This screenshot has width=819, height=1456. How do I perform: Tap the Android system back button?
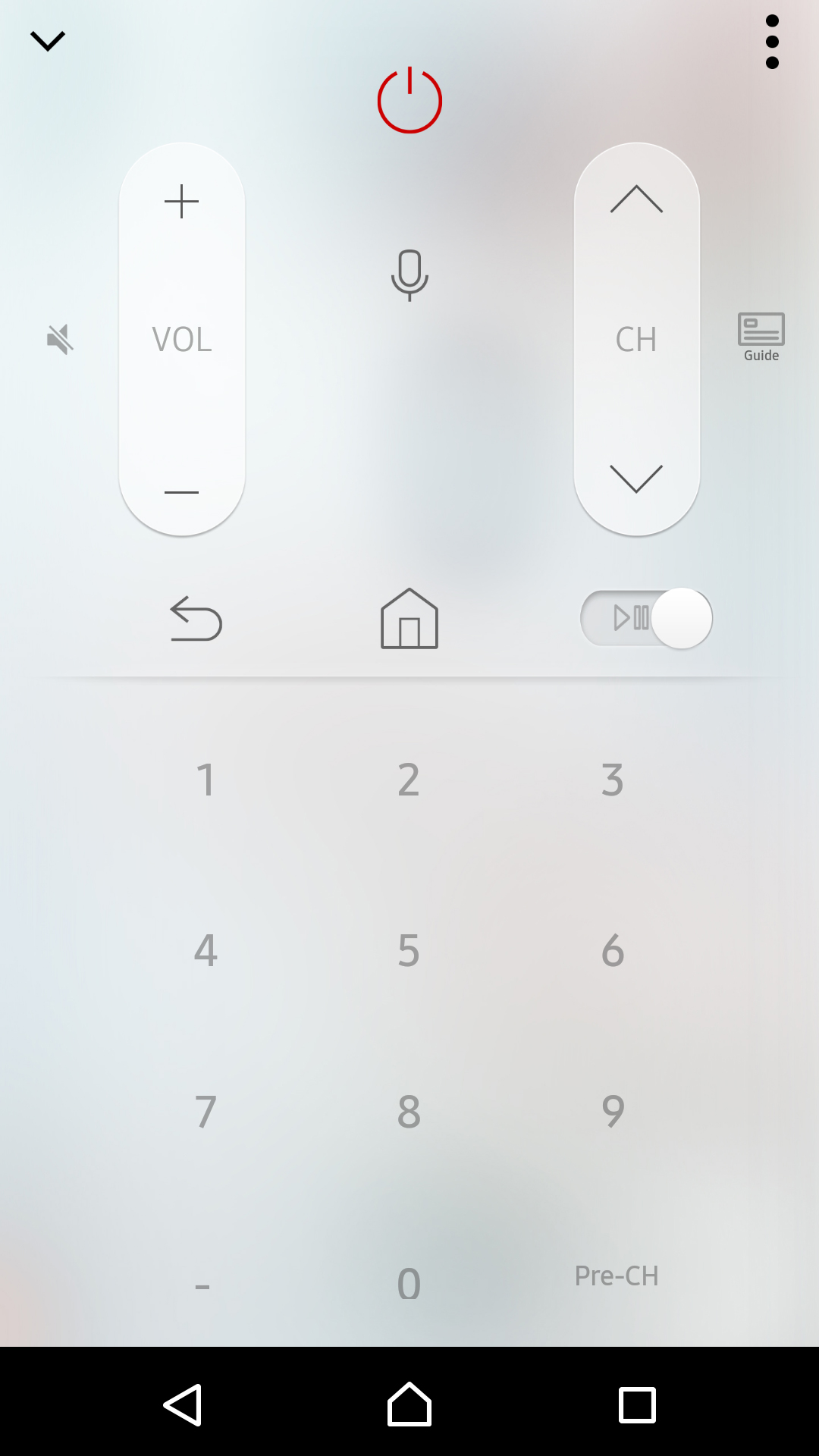pyautogui.click(x=183, y=1405)
